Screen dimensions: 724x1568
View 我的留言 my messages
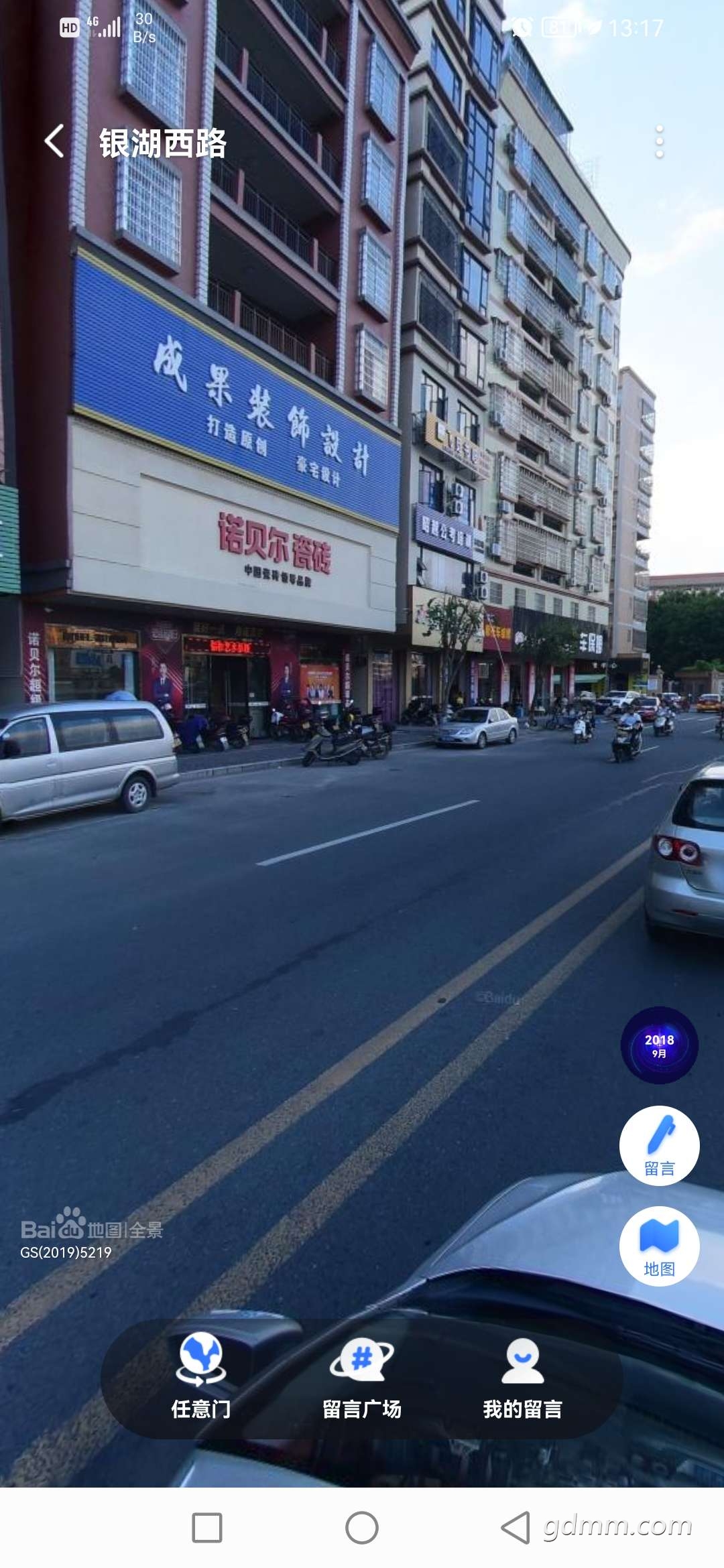[522, 1378]
